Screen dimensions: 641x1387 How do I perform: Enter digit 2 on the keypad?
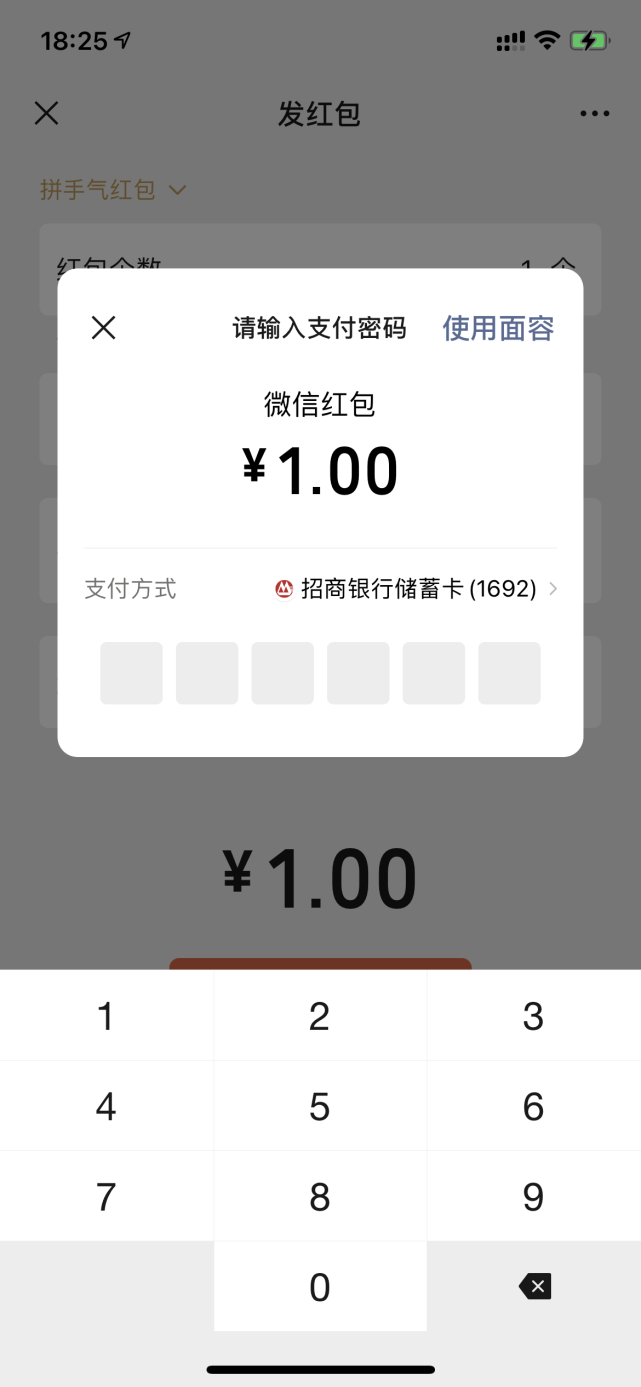(320, 1015)
